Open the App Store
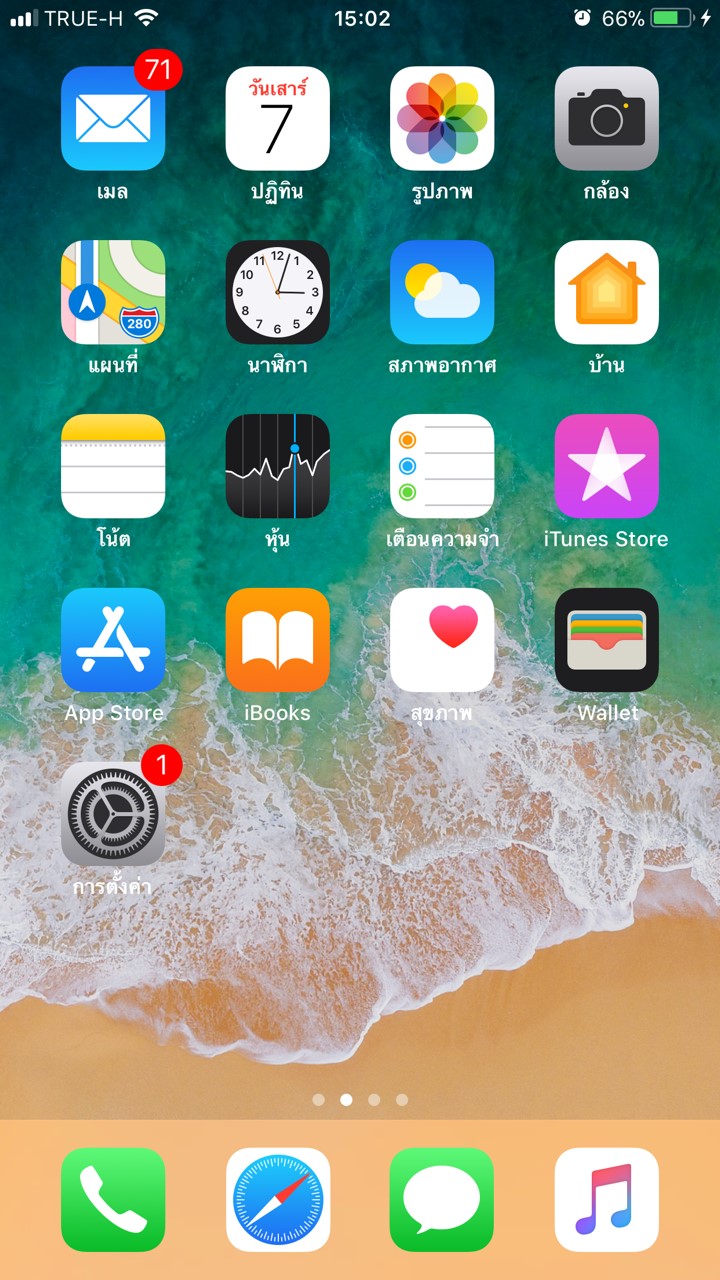 113,640
